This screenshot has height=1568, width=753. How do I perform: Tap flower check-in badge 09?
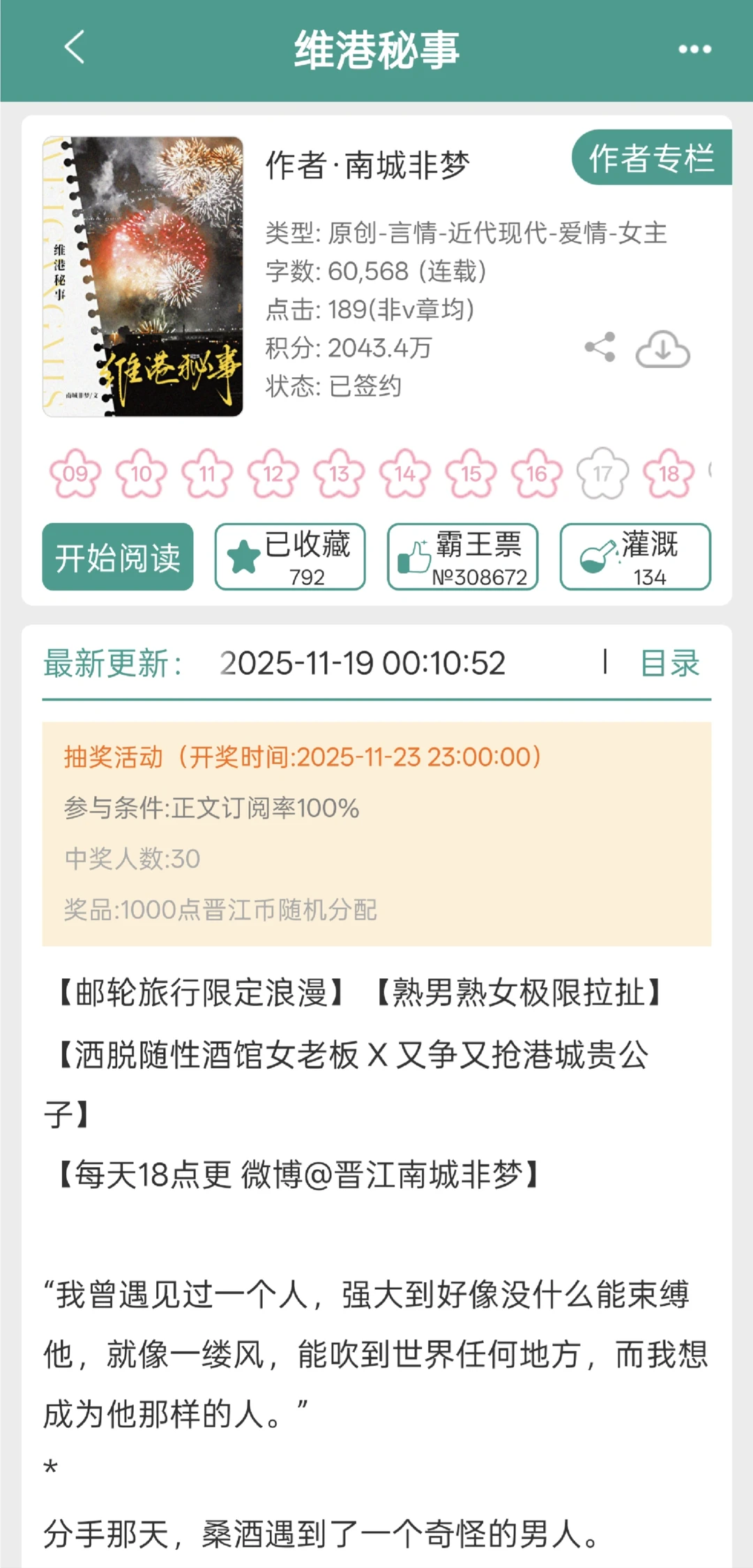coord(75,474)
